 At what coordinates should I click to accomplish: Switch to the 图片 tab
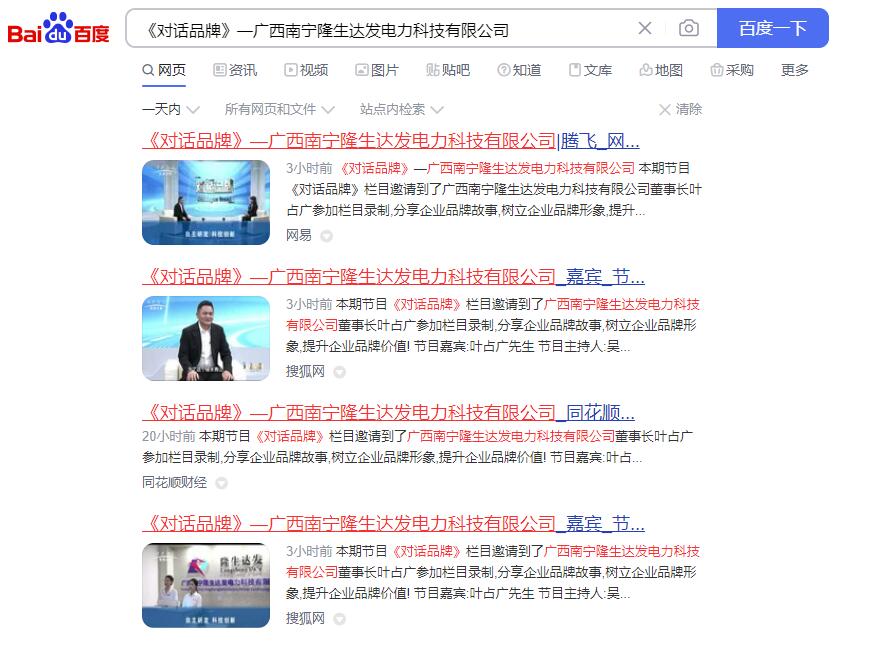377,70
